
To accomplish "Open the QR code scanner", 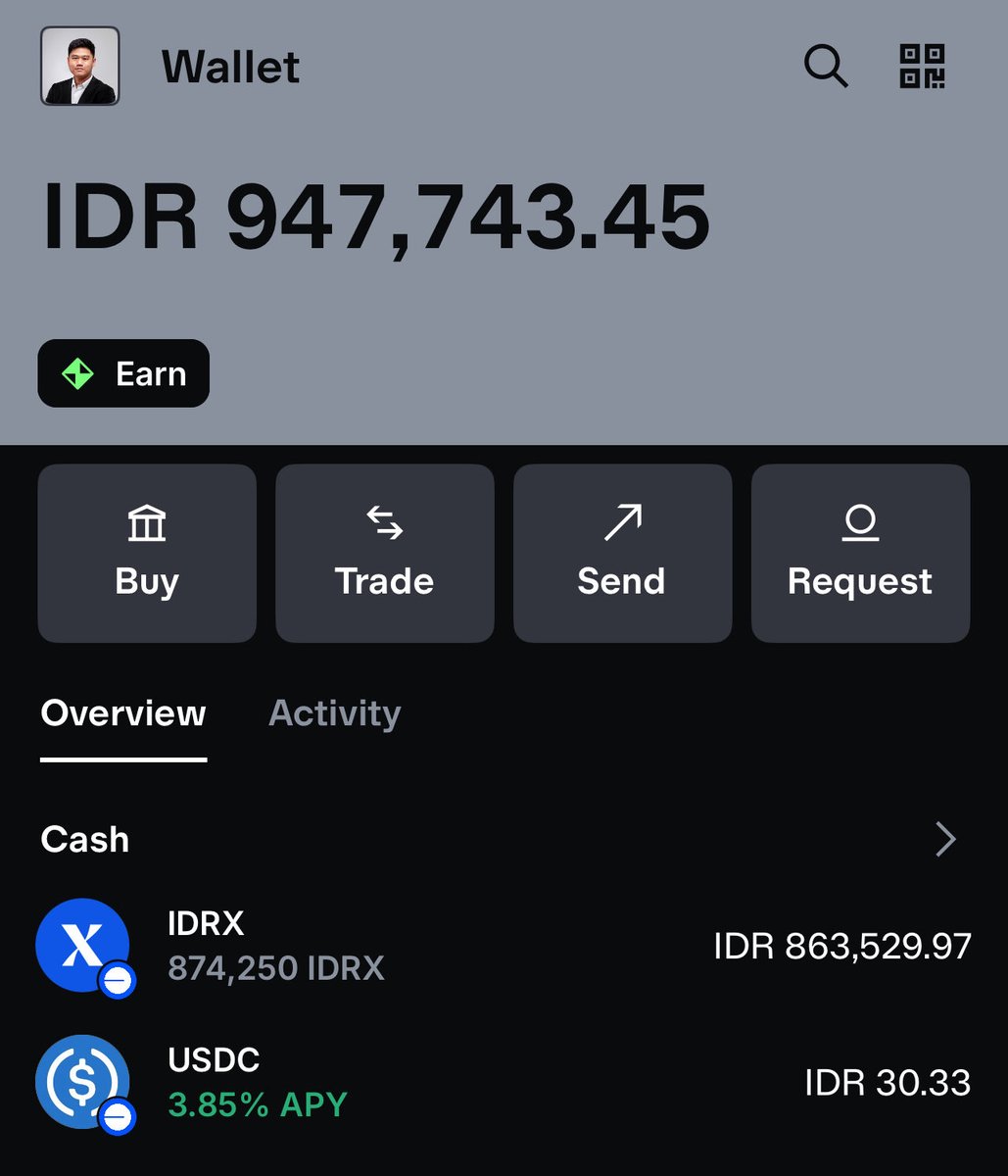I will (x=922, y=67).
